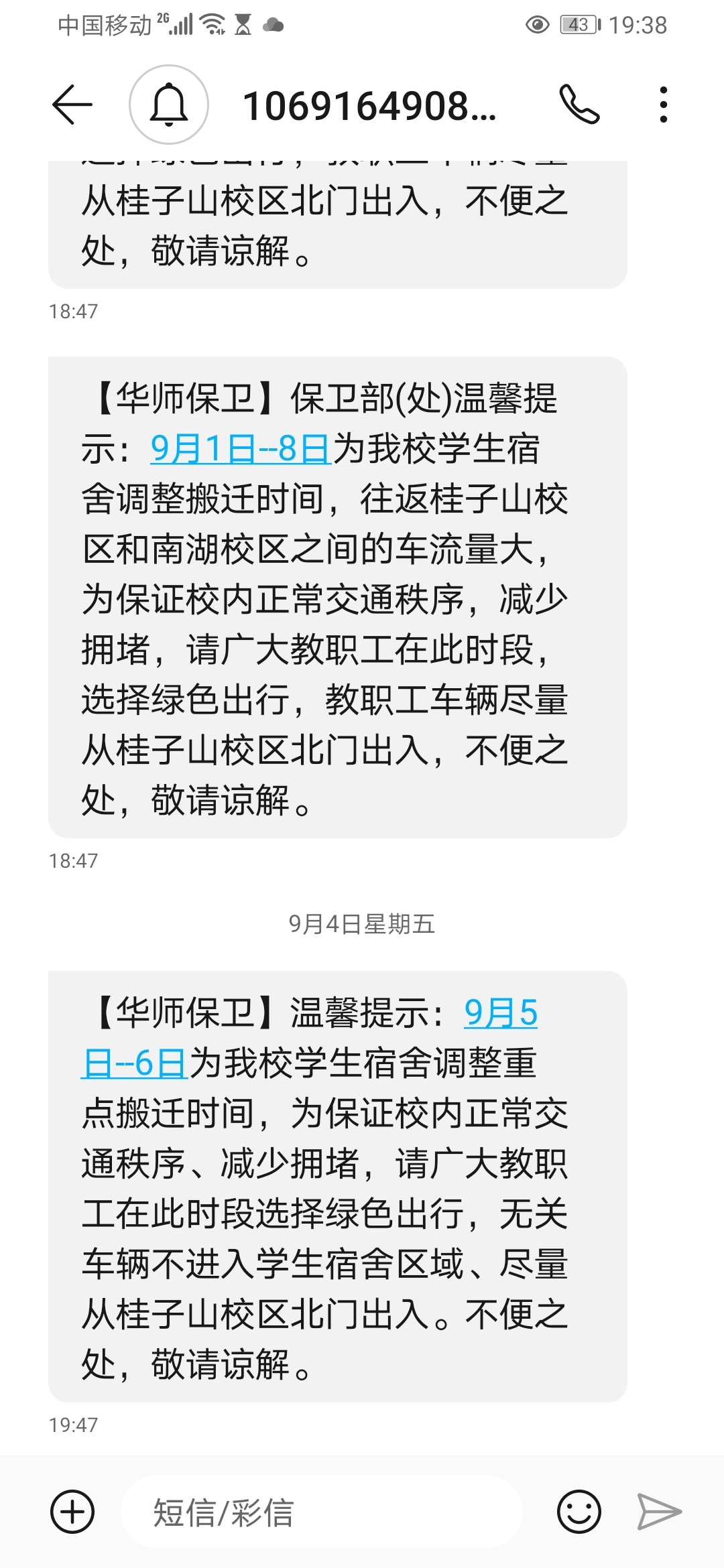
Task: Add an attachment with the plus icon
Action: coord(72,1512)
